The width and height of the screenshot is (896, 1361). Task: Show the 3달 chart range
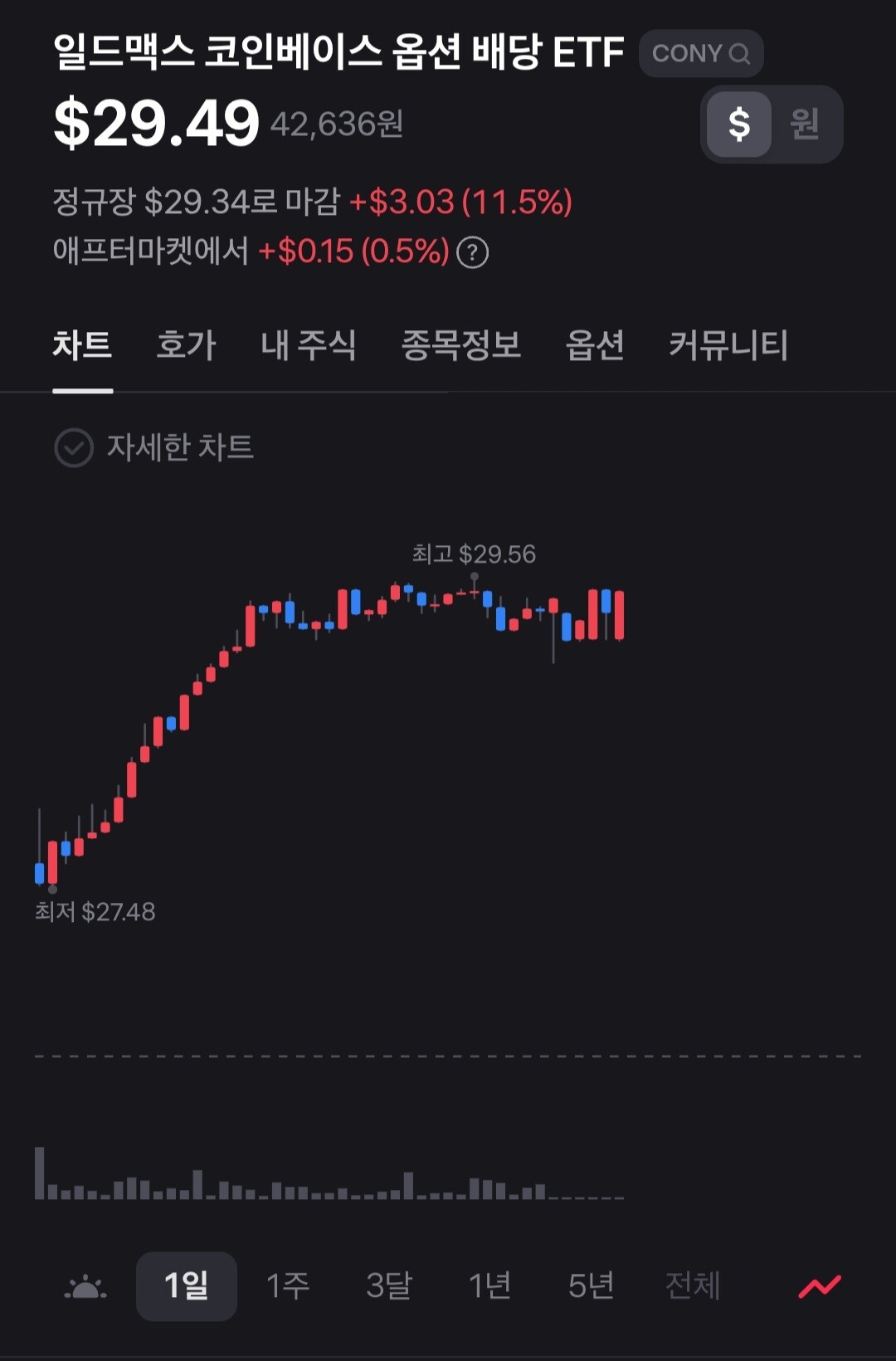coord(389,1286)
